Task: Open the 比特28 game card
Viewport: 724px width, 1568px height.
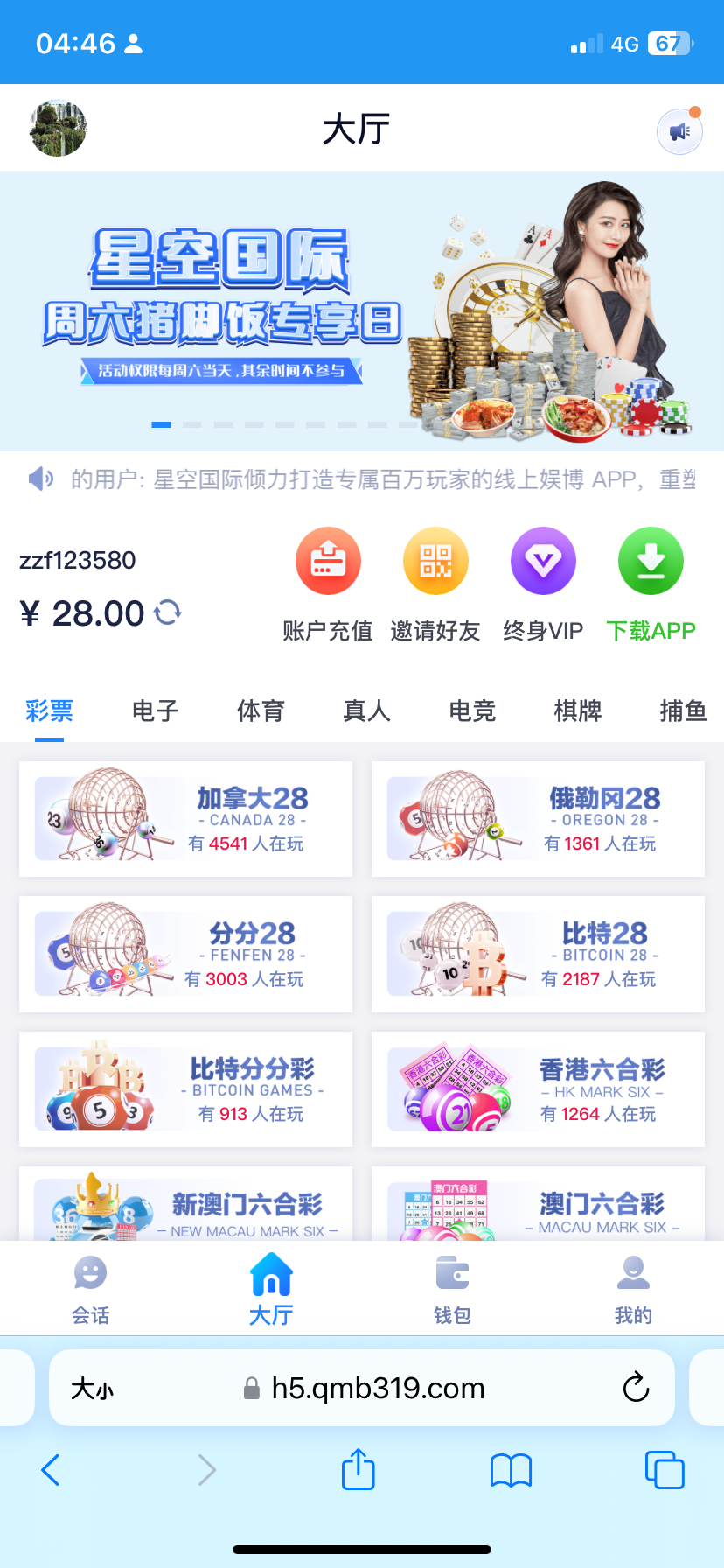Action: tap(538, 954)
